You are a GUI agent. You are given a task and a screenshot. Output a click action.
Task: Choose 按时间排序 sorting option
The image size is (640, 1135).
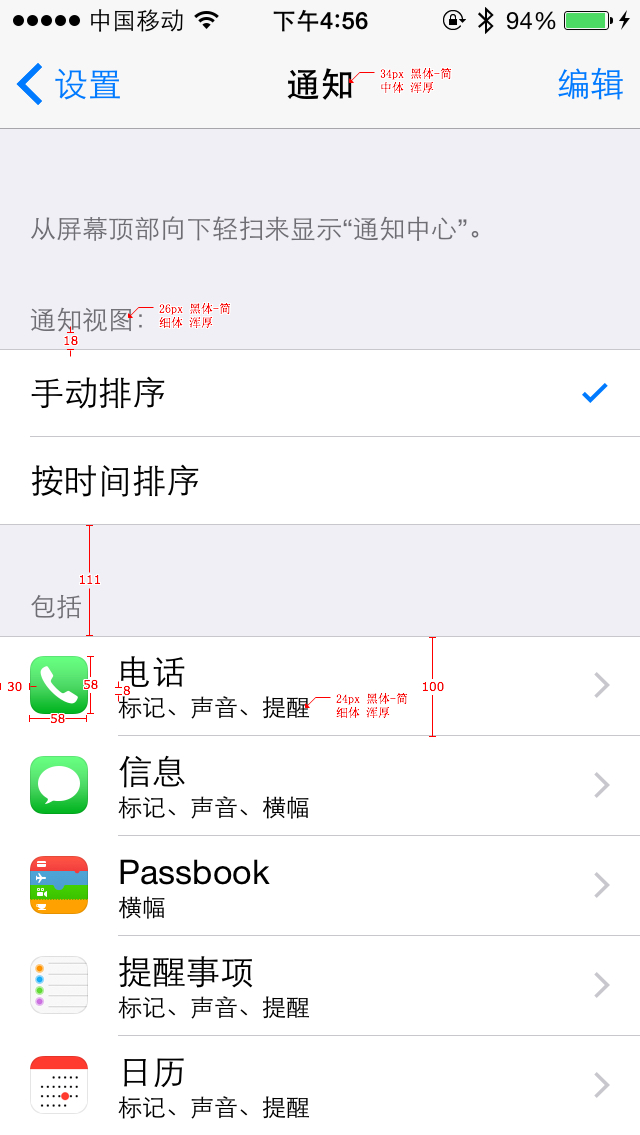(320, 481)
